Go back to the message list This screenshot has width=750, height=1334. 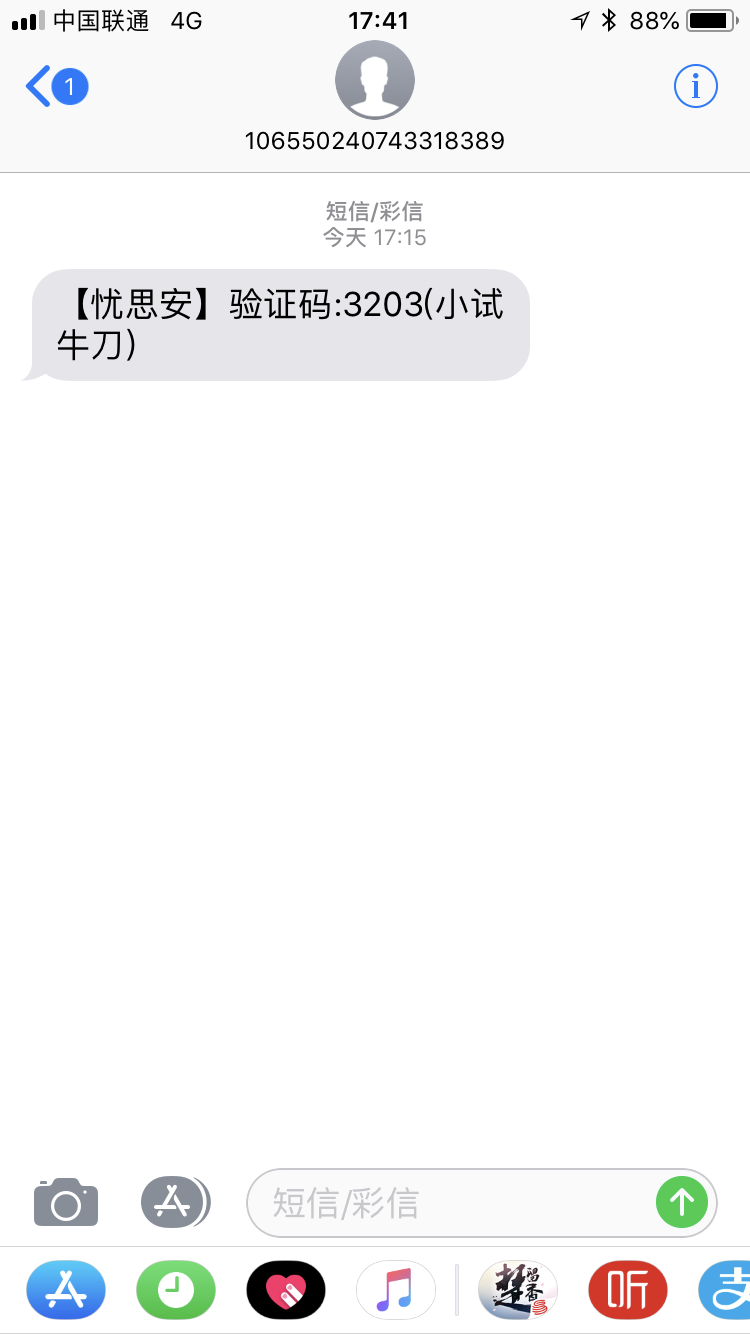(57, 87)
